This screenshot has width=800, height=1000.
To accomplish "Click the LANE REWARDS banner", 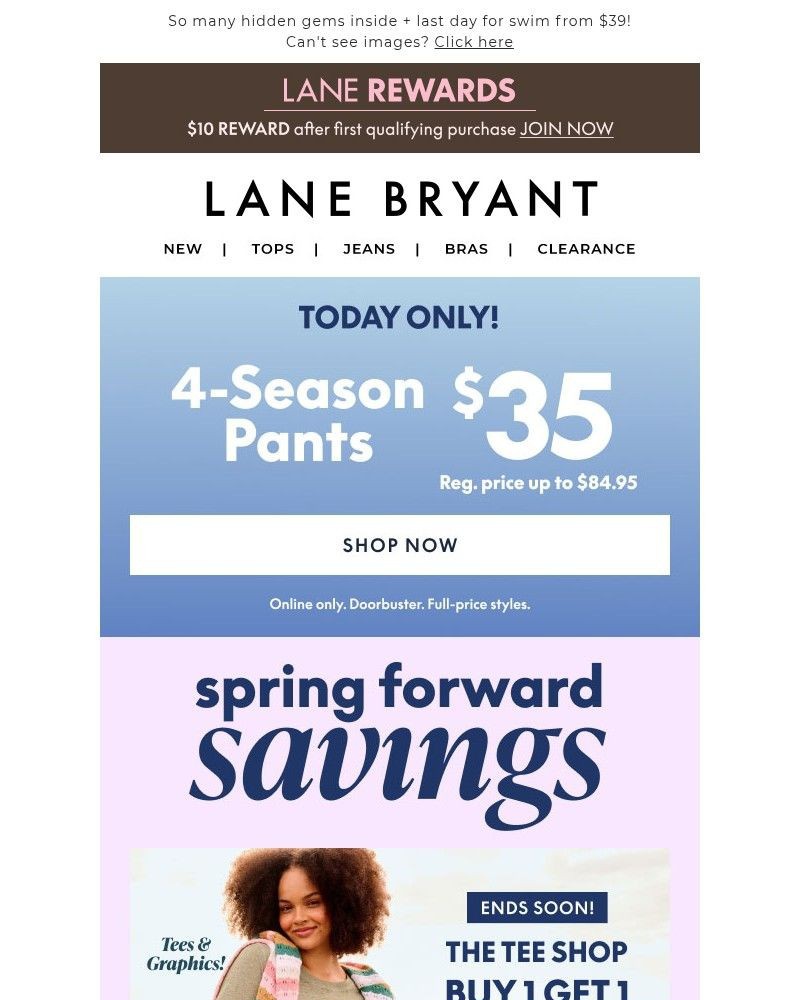I will [x=400, y=92].
